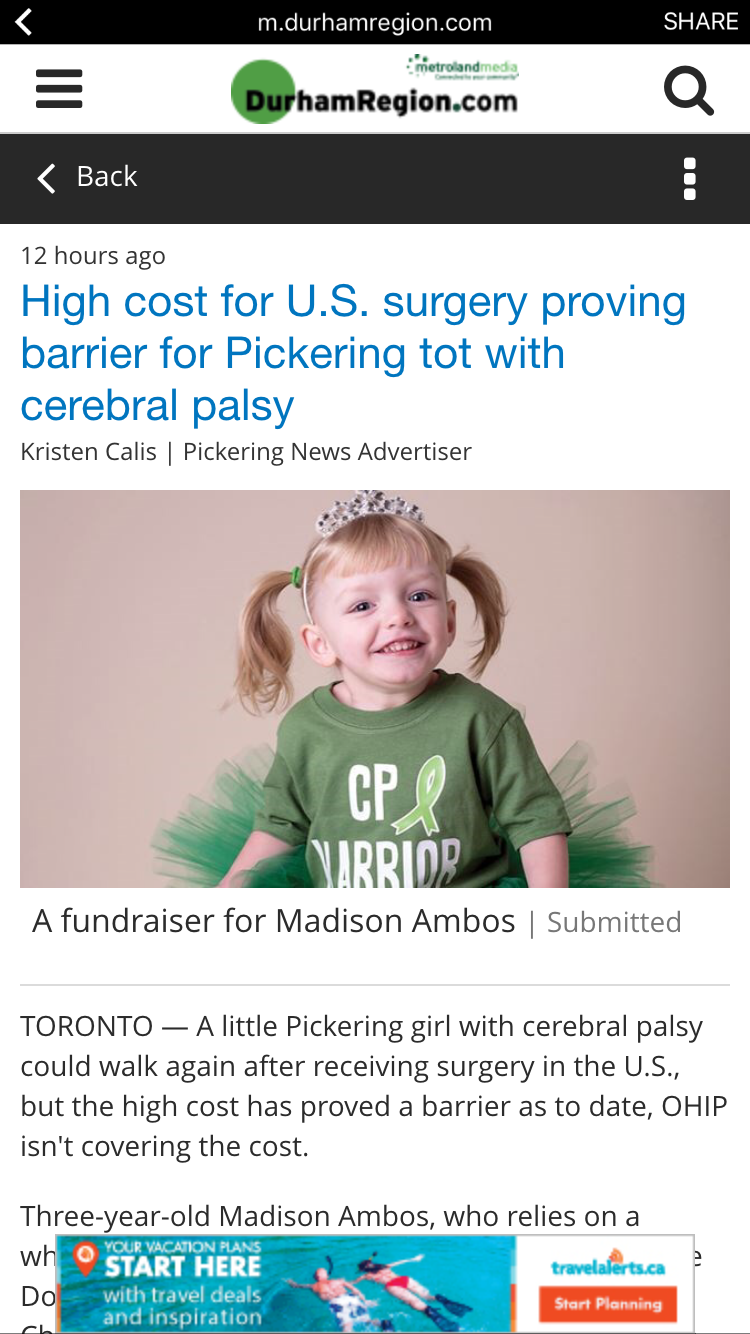Share this page via SHARE
This screenshot has width=750, height=1334.
pos(700,22)
